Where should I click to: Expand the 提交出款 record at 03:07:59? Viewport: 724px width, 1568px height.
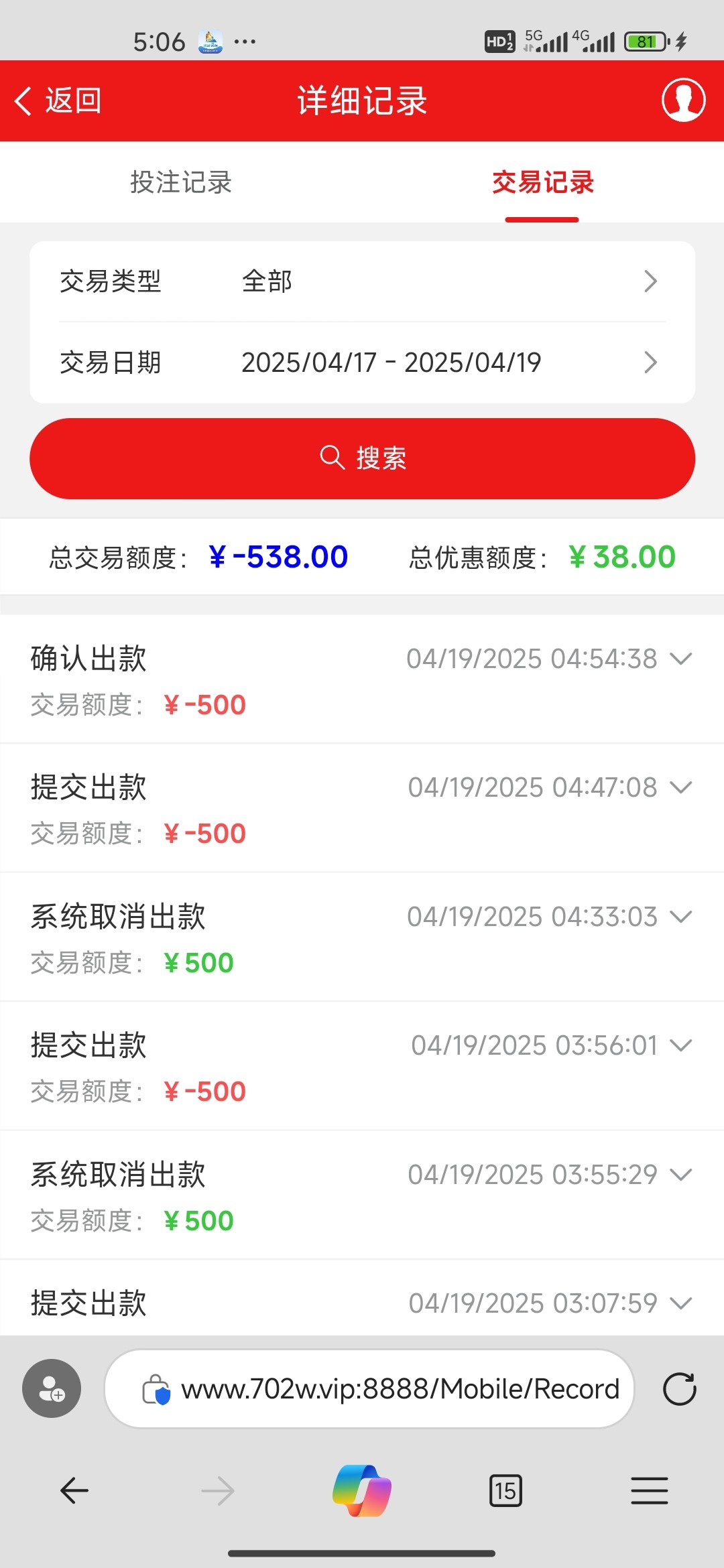click(680, 1303)
